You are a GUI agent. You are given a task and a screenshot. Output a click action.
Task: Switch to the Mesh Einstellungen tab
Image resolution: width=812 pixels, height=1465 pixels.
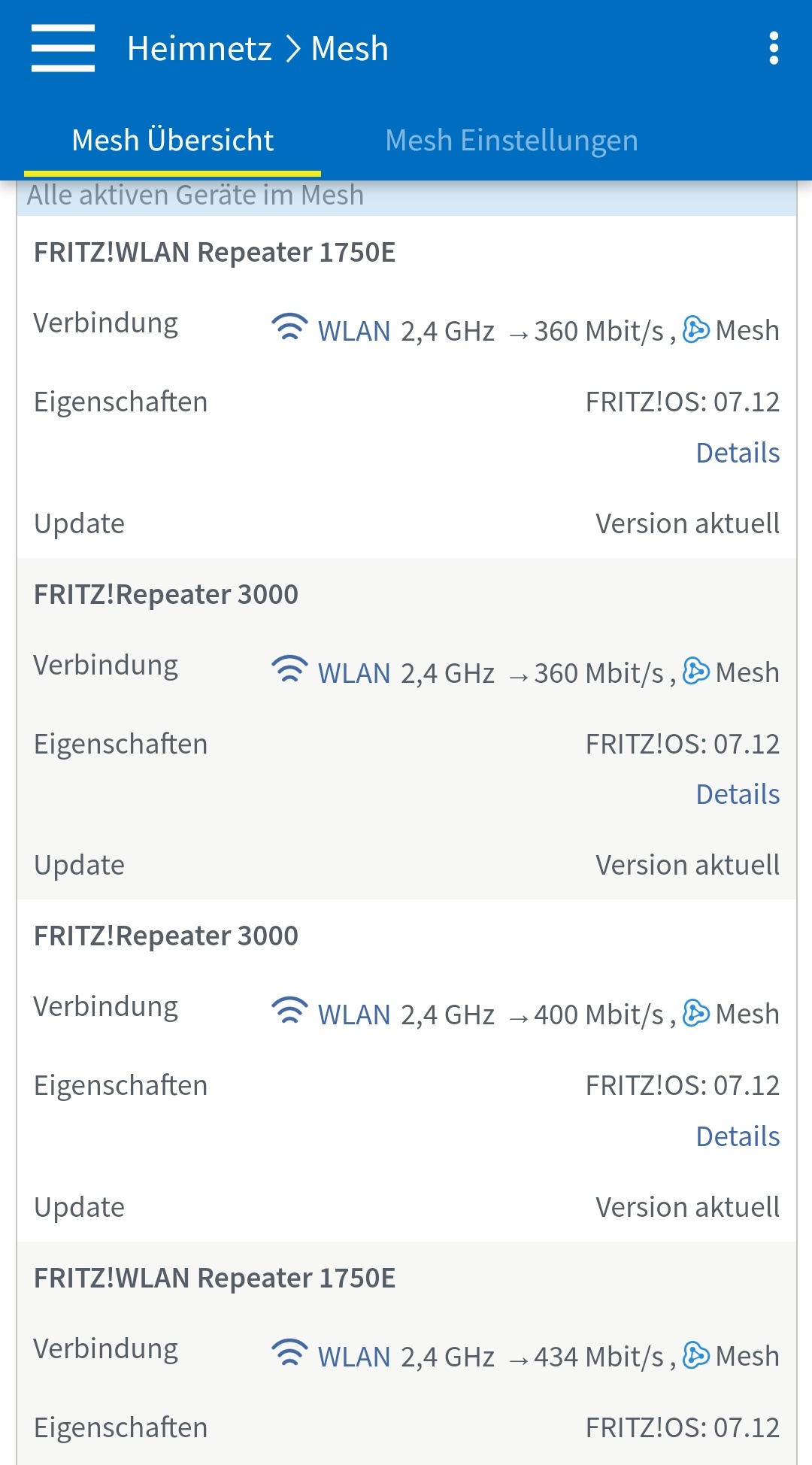(511, 141)
